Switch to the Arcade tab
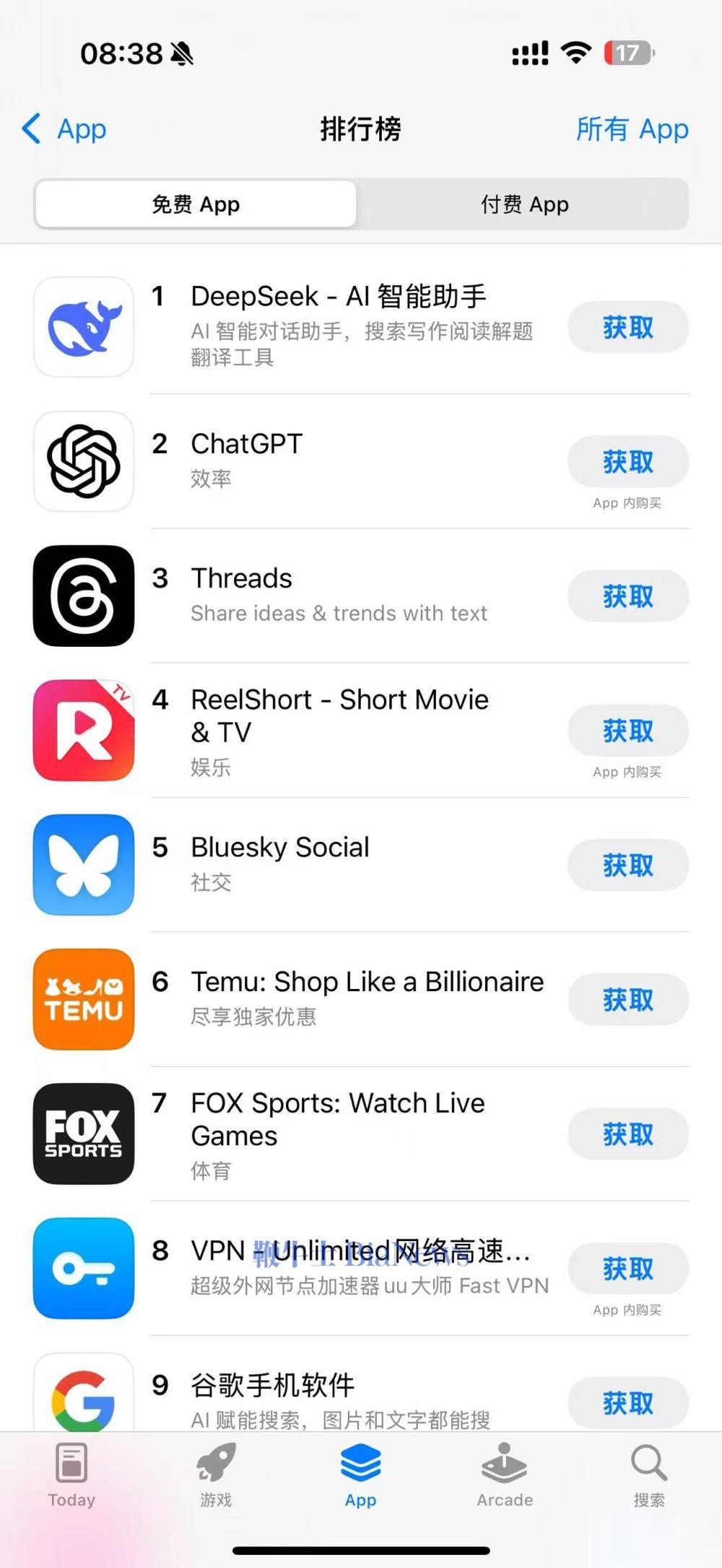 (504, 1476)
